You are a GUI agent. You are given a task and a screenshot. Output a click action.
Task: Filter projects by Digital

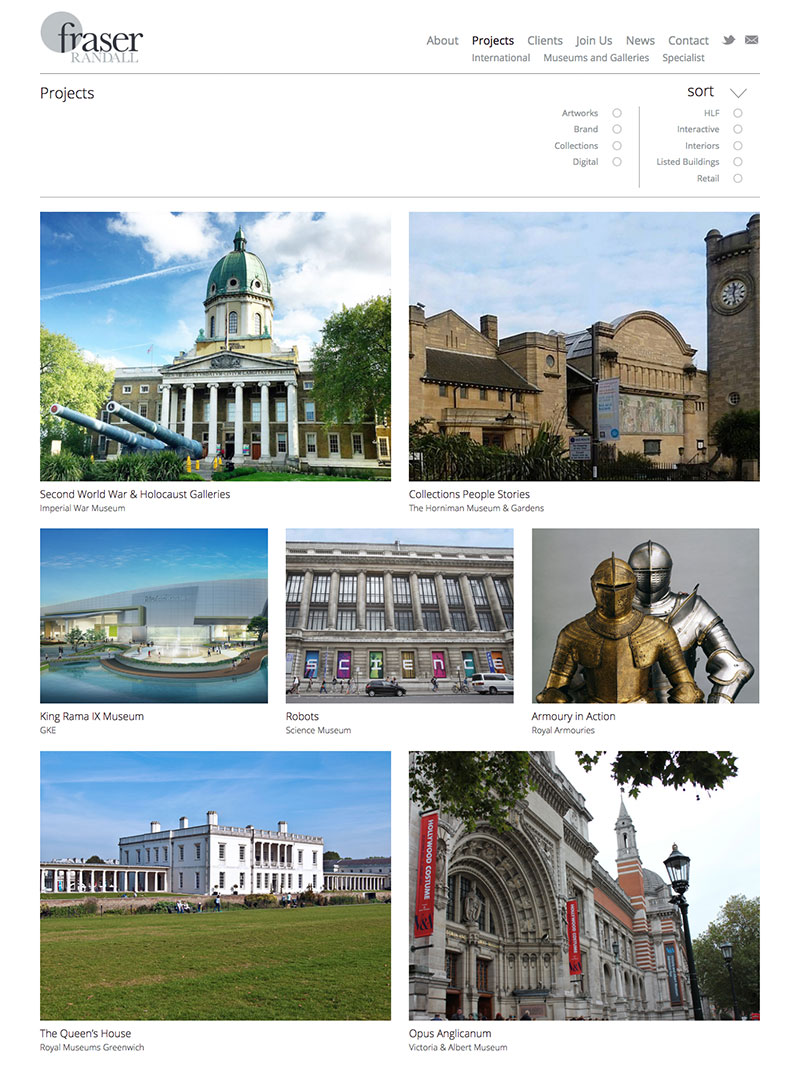click(x=617, y=162)
